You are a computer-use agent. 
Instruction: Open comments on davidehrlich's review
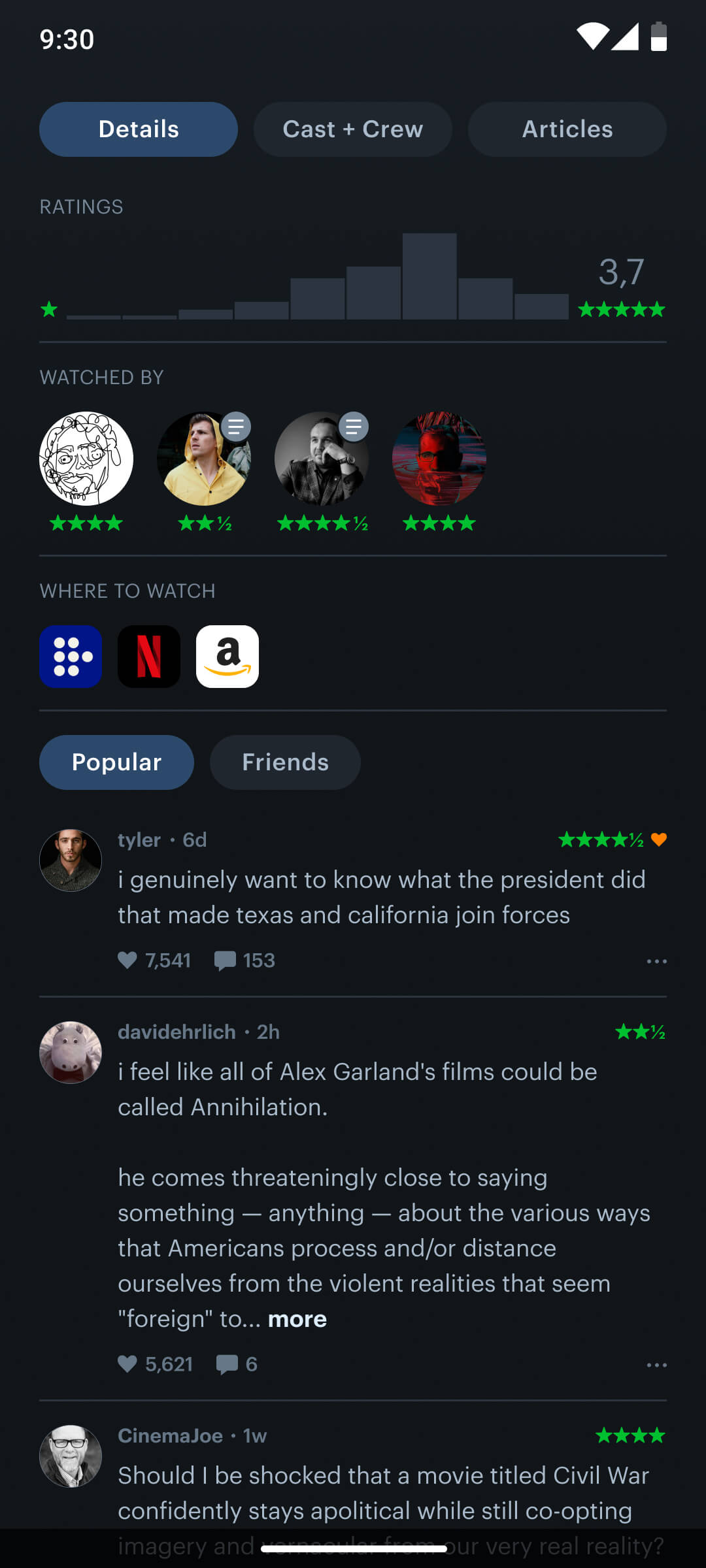227,1365
